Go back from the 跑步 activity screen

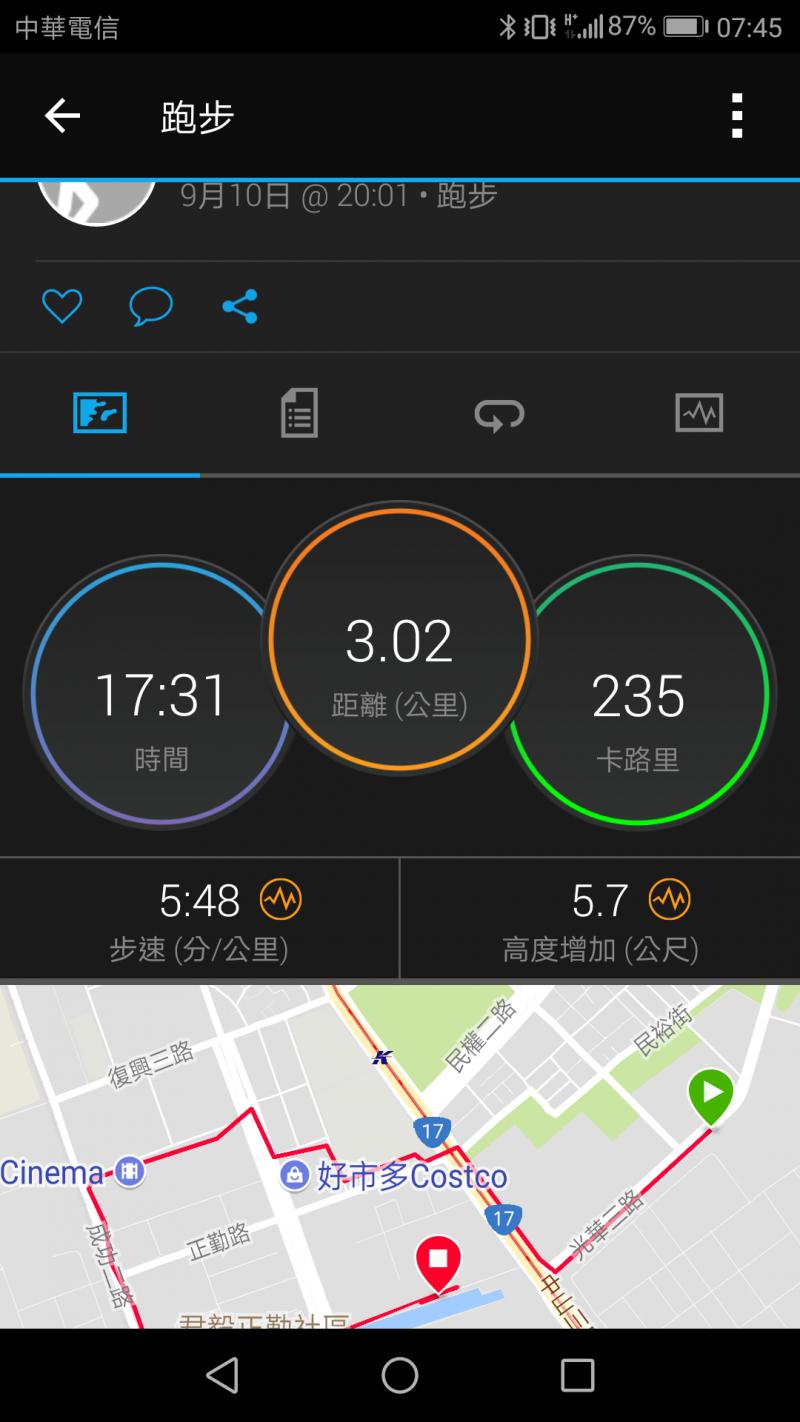point(62,117)
